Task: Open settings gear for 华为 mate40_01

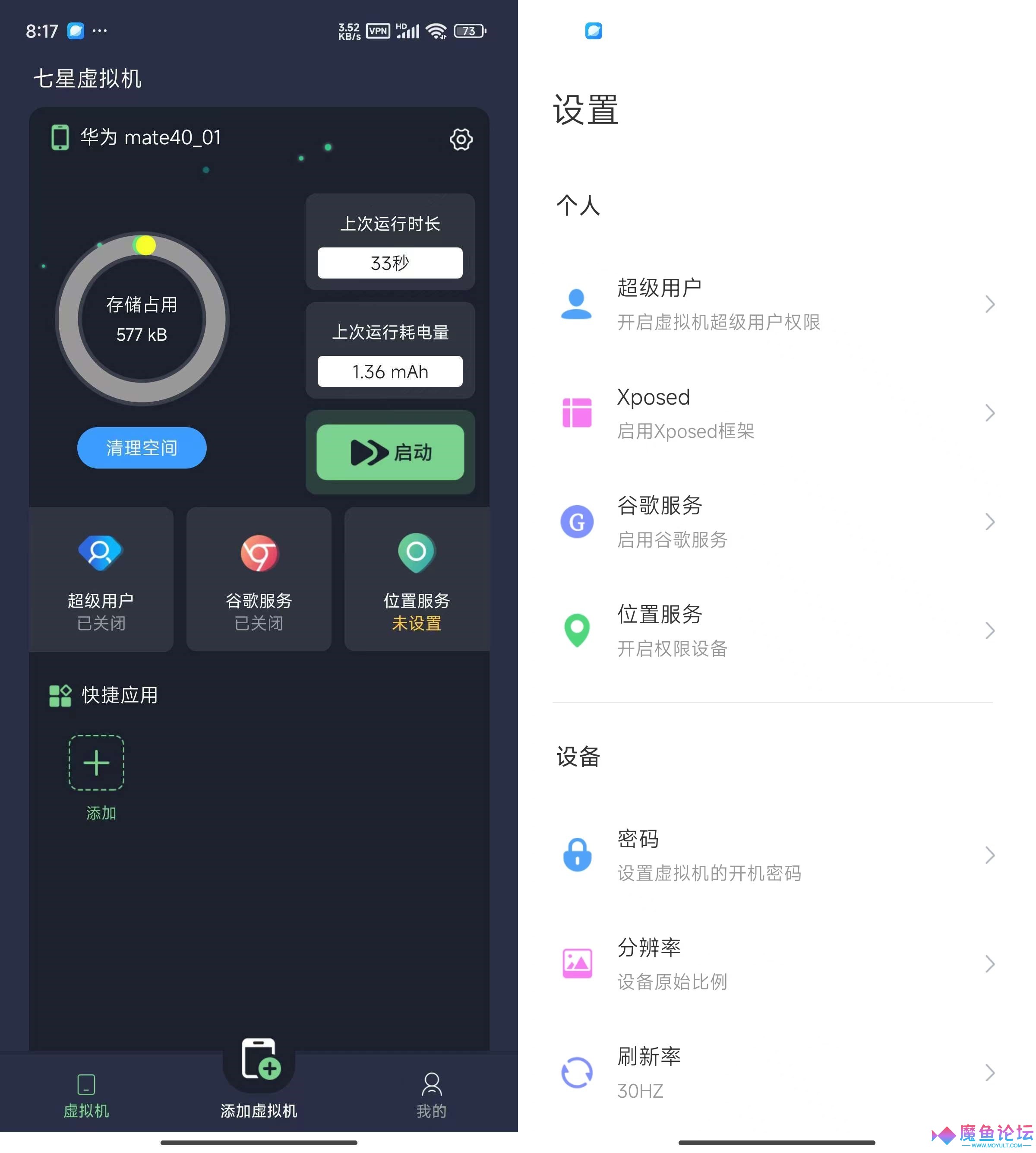Action: [461, 139]
